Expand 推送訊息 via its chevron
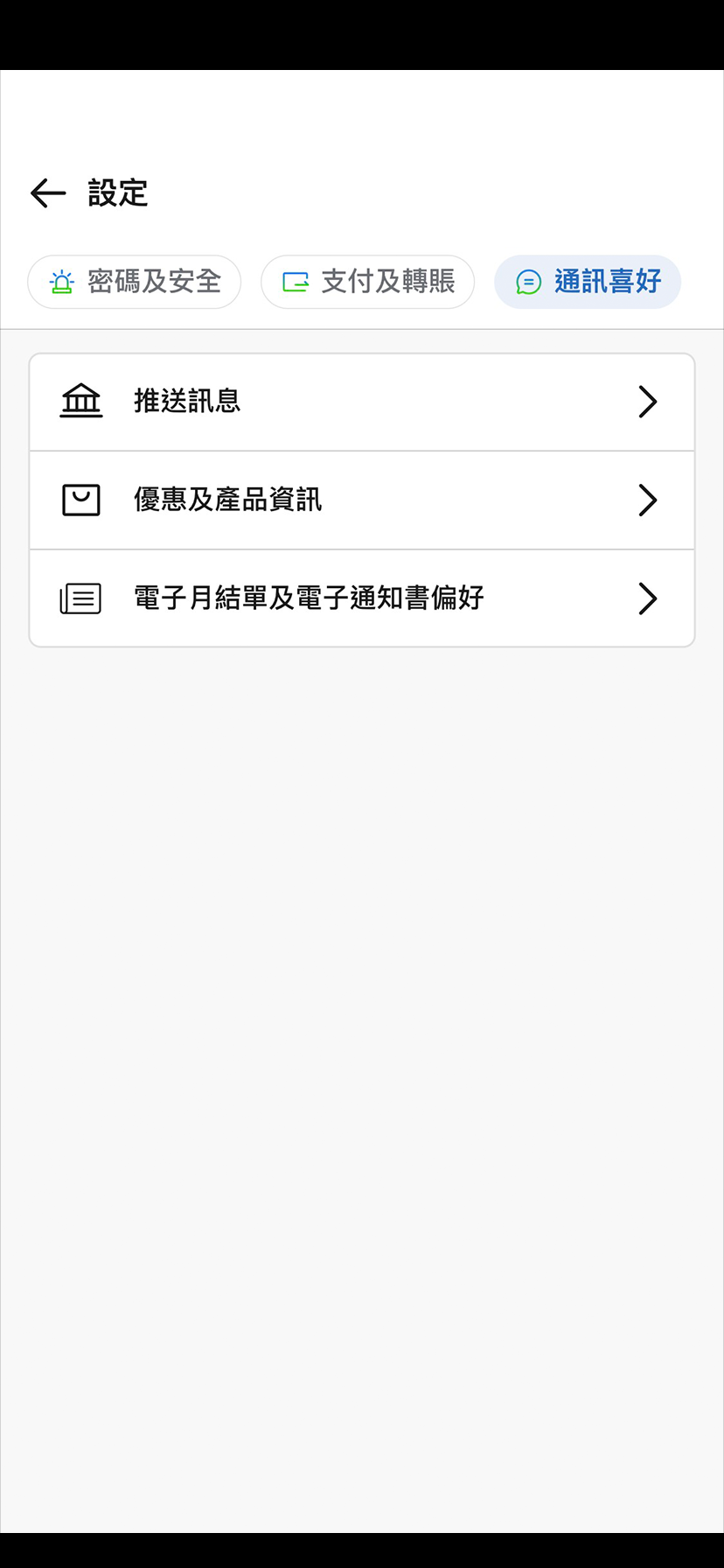This screenshot has width=724, height=1568. [x=647, y=401]
